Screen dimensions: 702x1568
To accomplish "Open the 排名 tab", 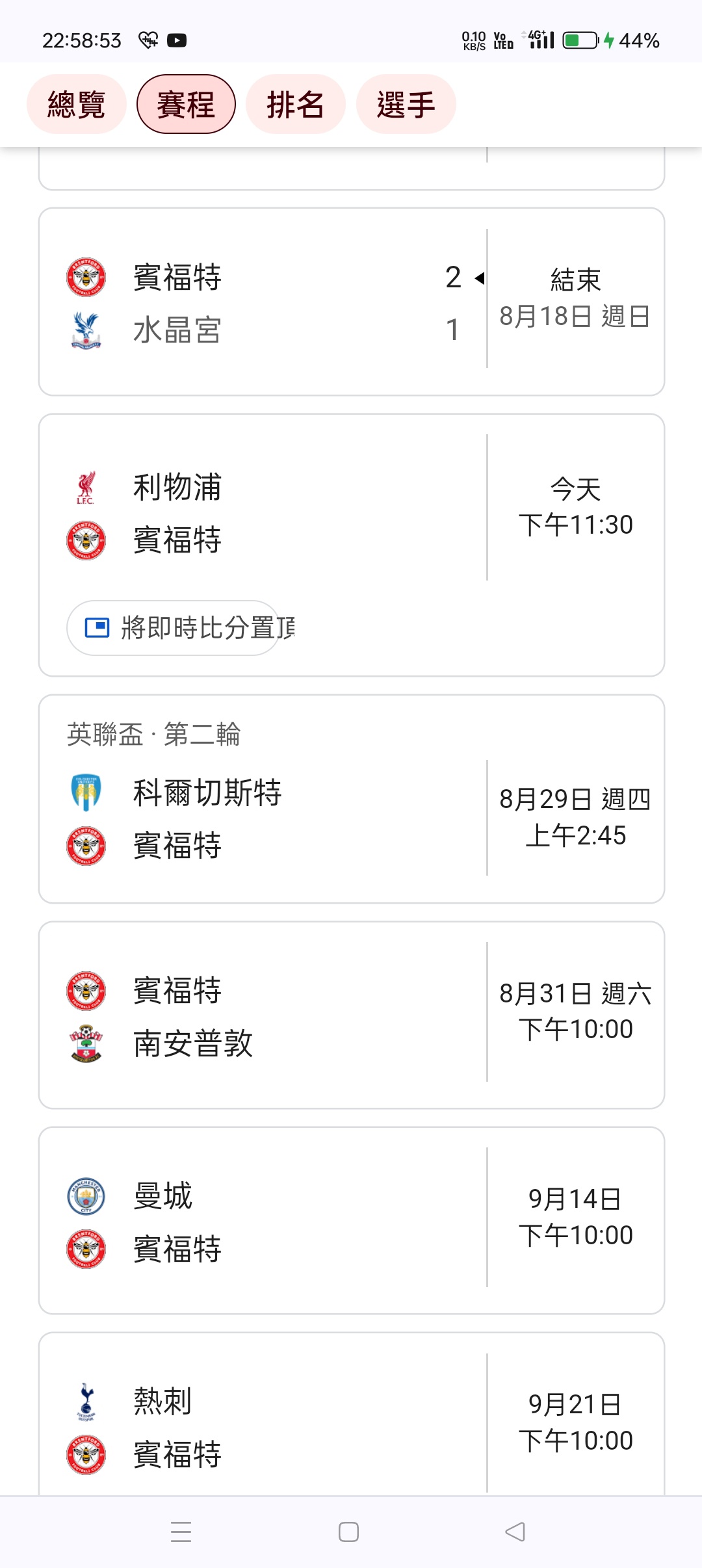I will [x=295, y=104].
